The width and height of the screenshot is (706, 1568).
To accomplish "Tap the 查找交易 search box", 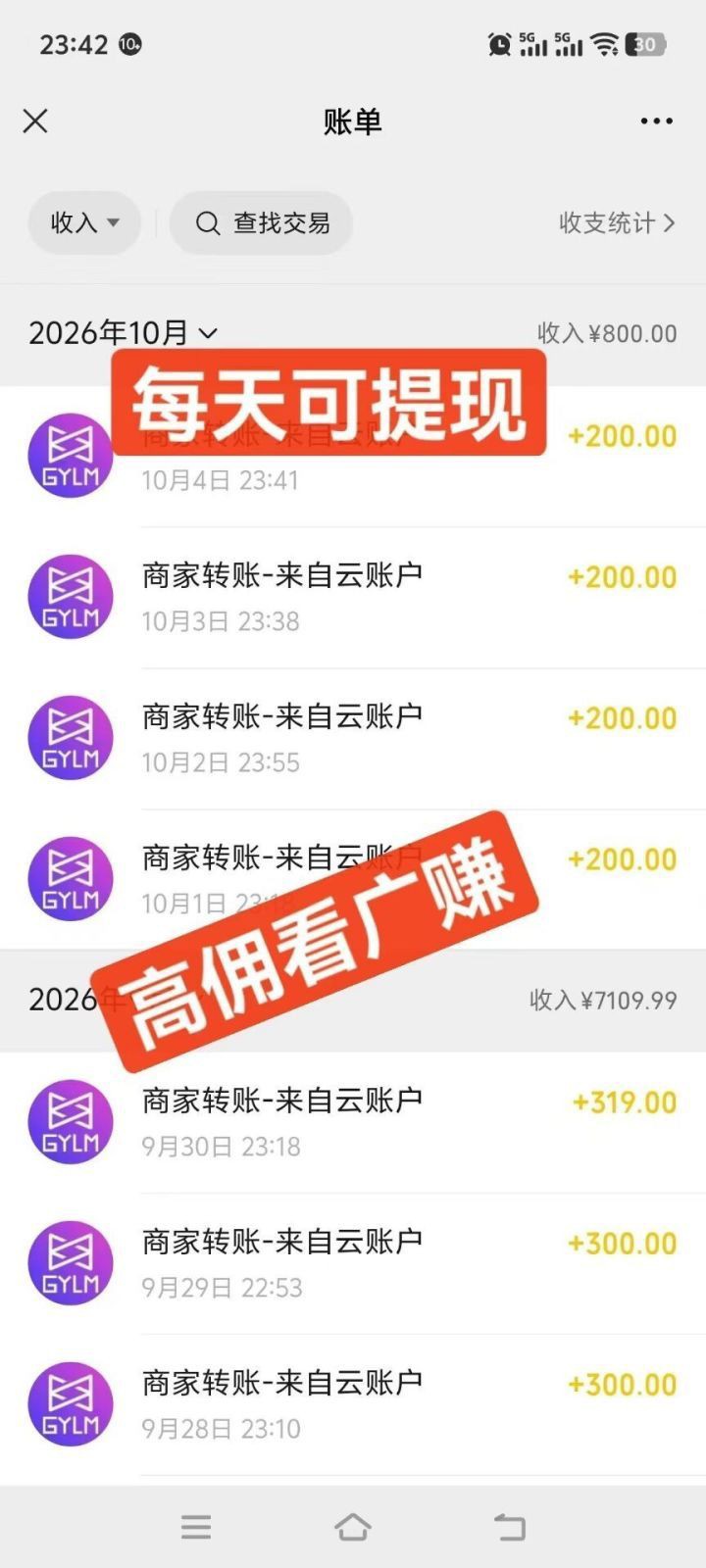I will coord(261,223).
